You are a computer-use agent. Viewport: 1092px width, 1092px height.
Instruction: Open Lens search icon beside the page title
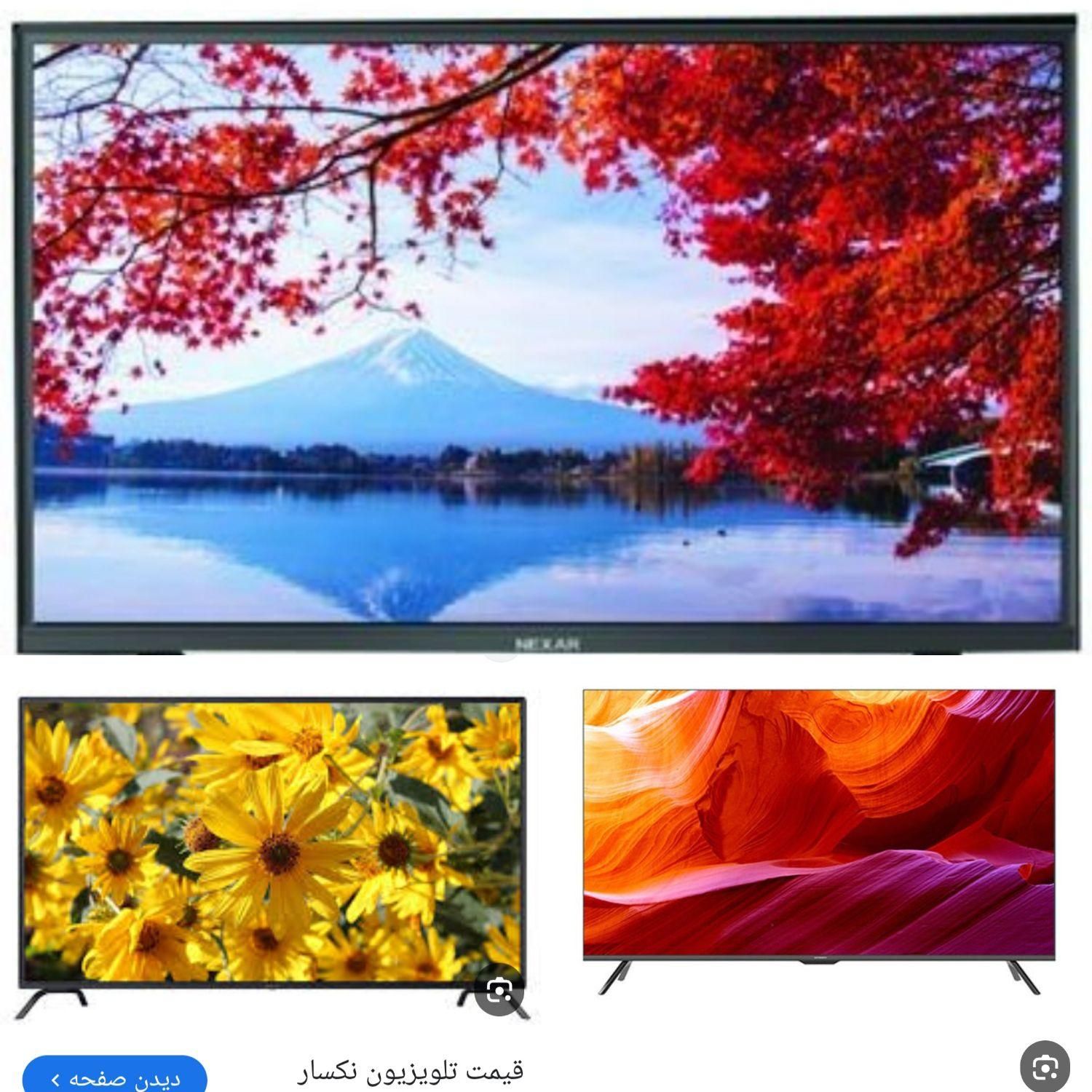[x=1045, y=1067]
